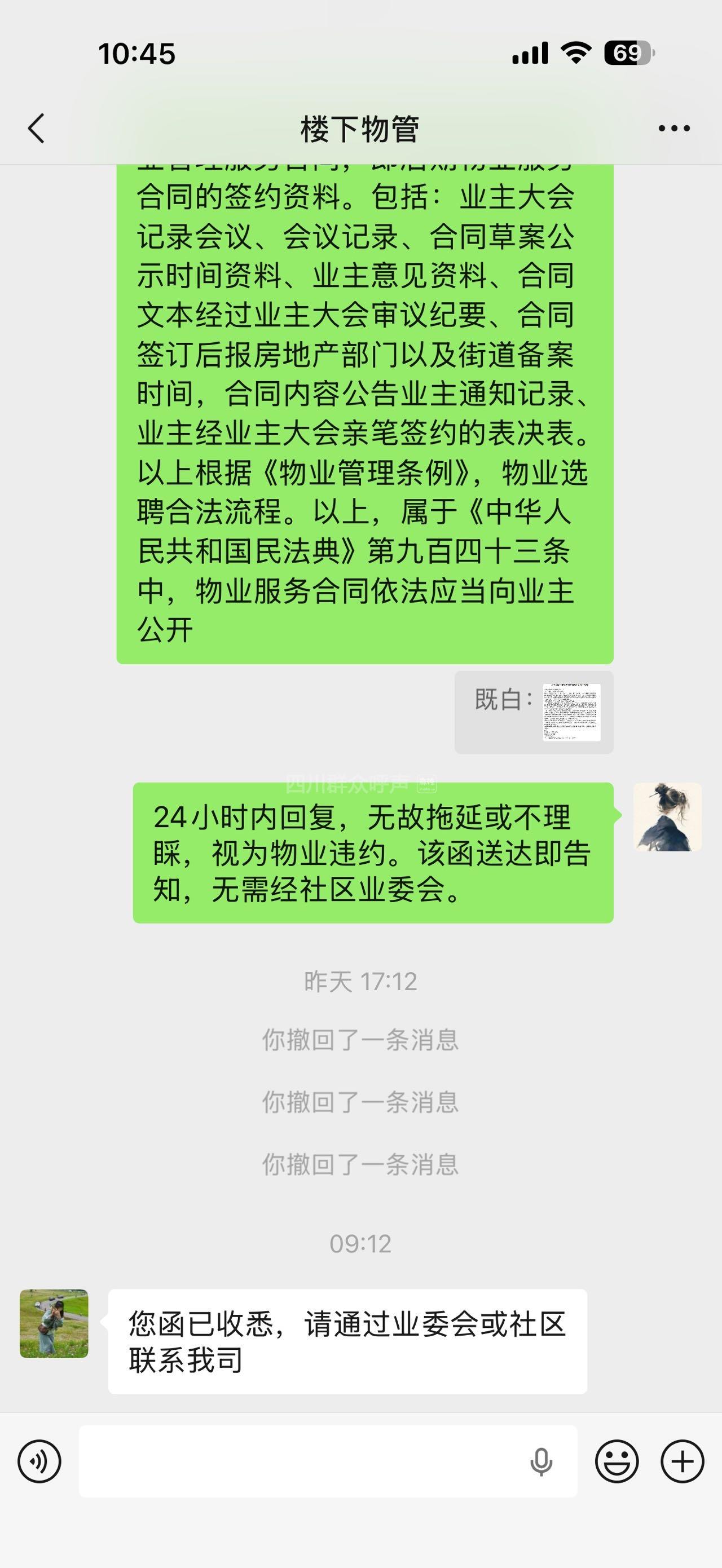The image size is (722, 1568).
Task: View the property manager's profile avatar
Action: point(54,1324)
